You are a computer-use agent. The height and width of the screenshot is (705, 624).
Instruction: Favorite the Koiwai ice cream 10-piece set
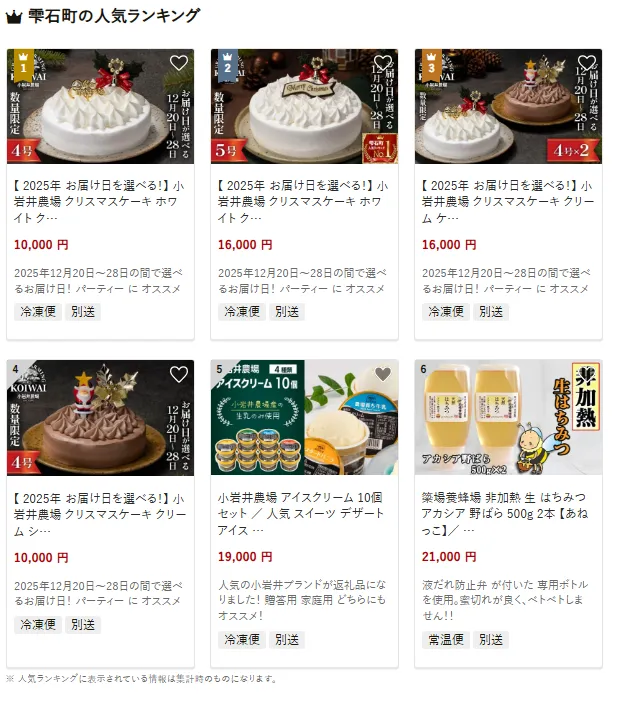point(383,374)
